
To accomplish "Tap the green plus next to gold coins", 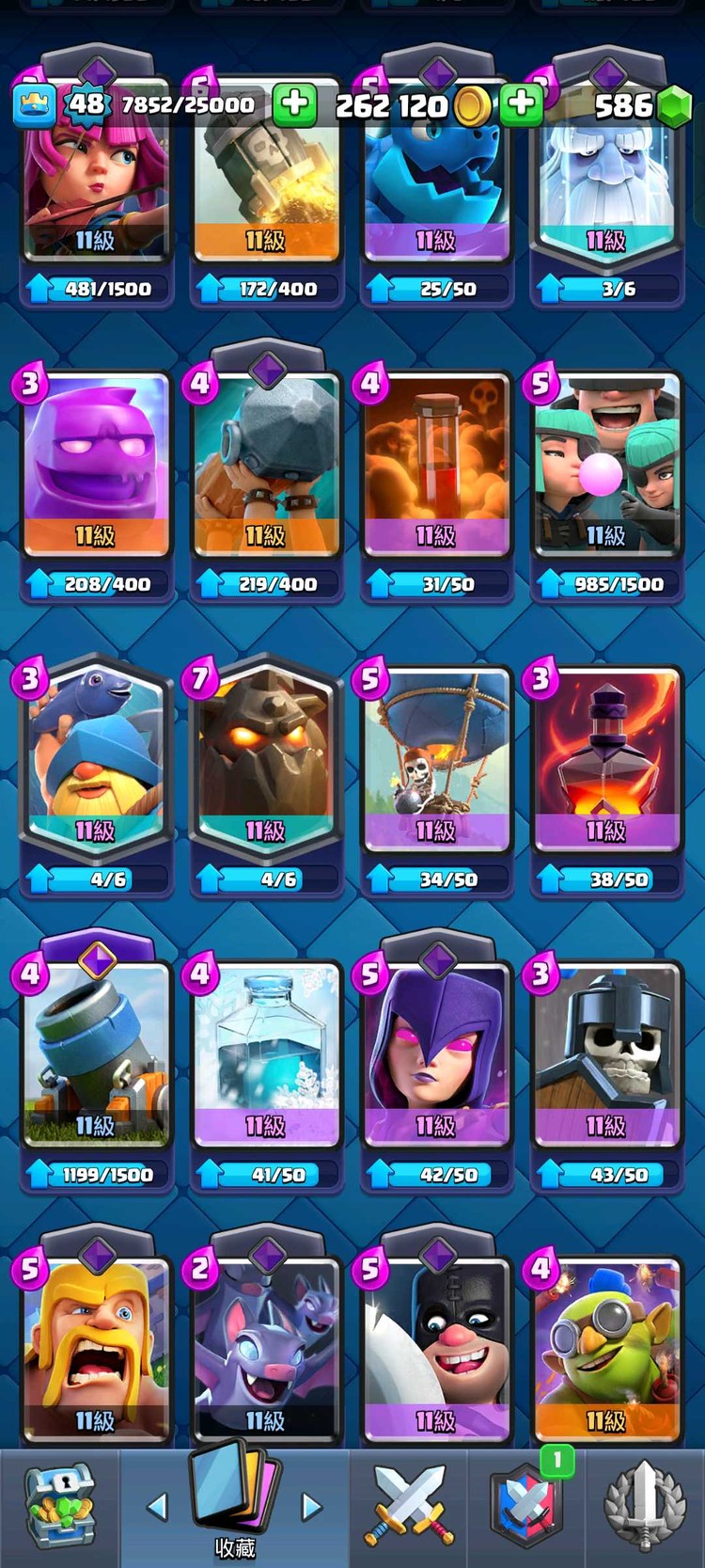I will point(521,103).
